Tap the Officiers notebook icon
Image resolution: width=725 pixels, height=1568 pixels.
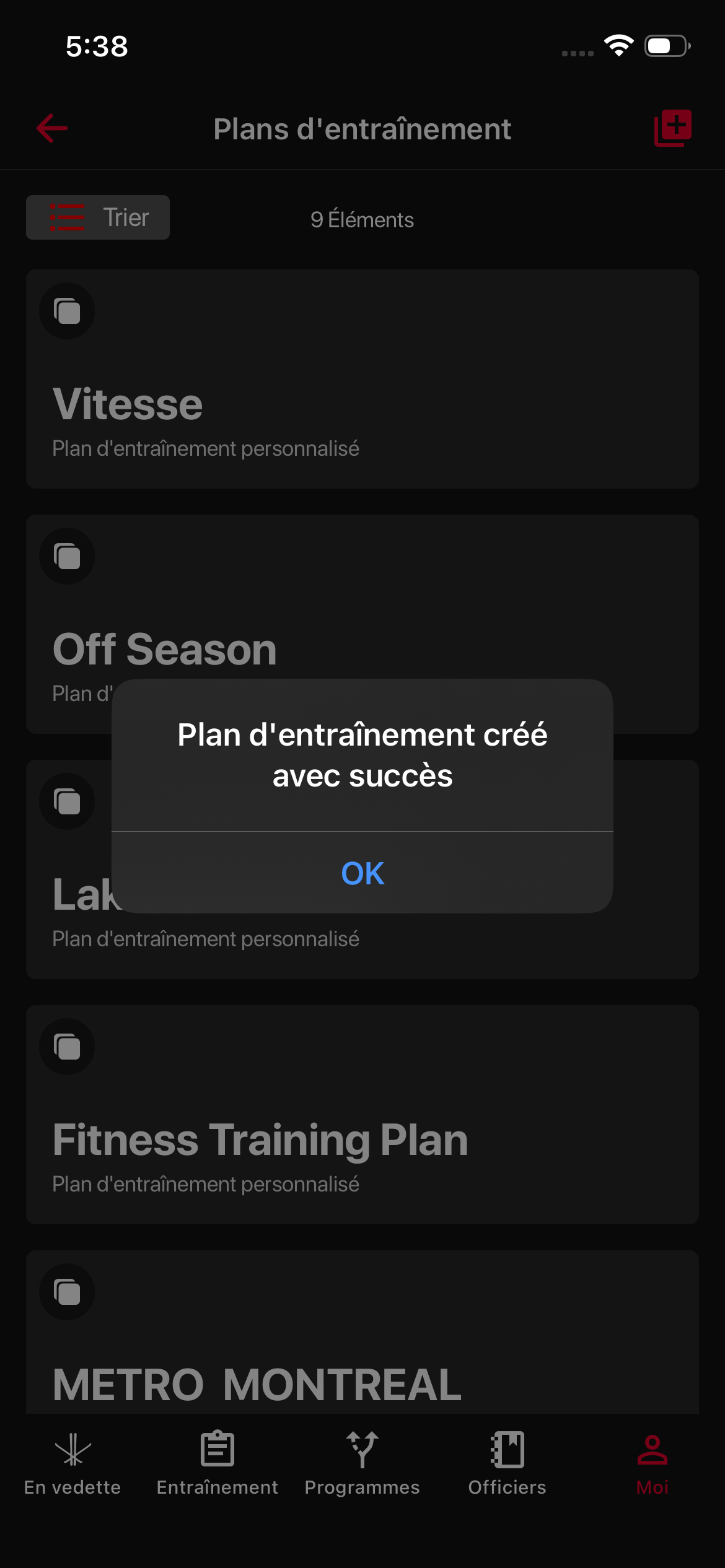[x=507, y=1449]
